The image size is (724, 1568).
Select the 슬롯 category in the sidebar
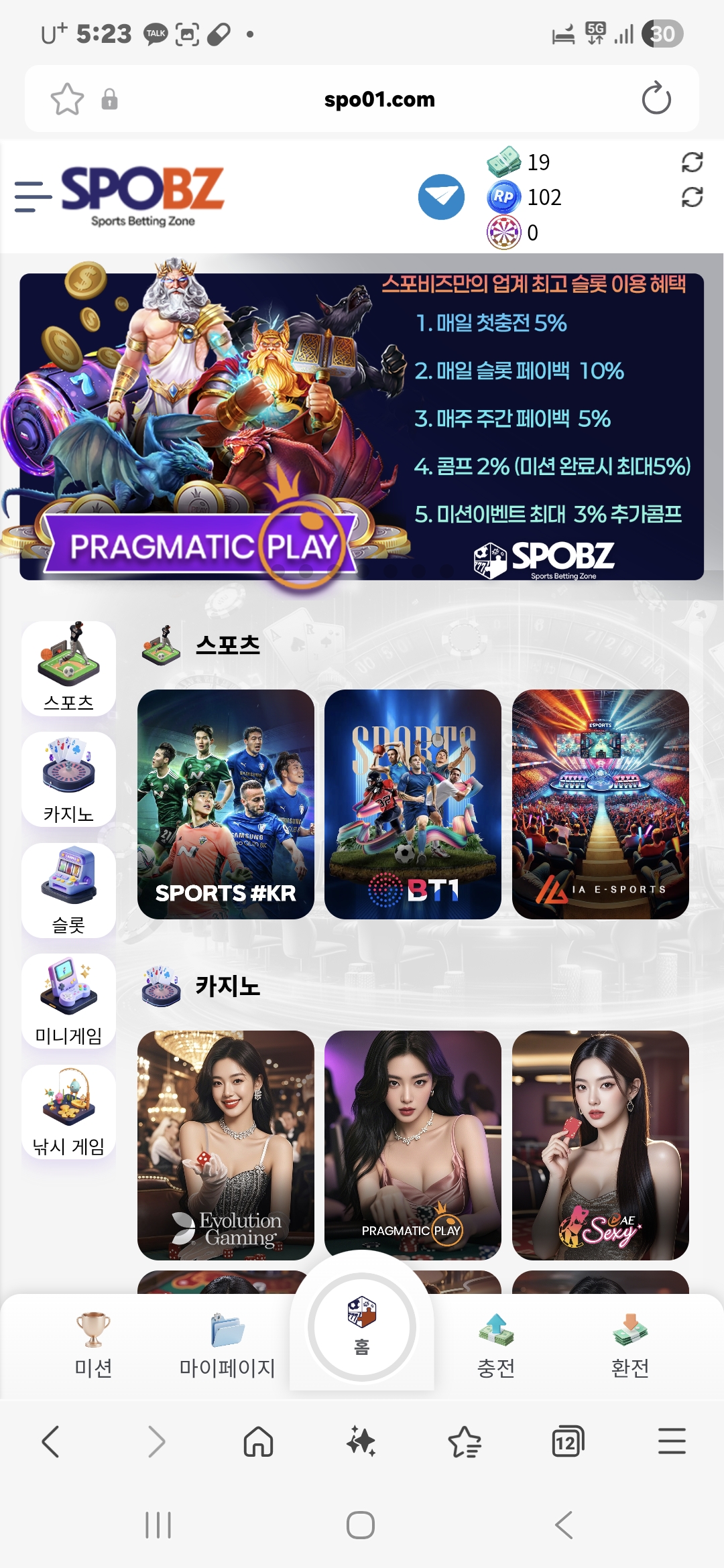tap(68, 890)
